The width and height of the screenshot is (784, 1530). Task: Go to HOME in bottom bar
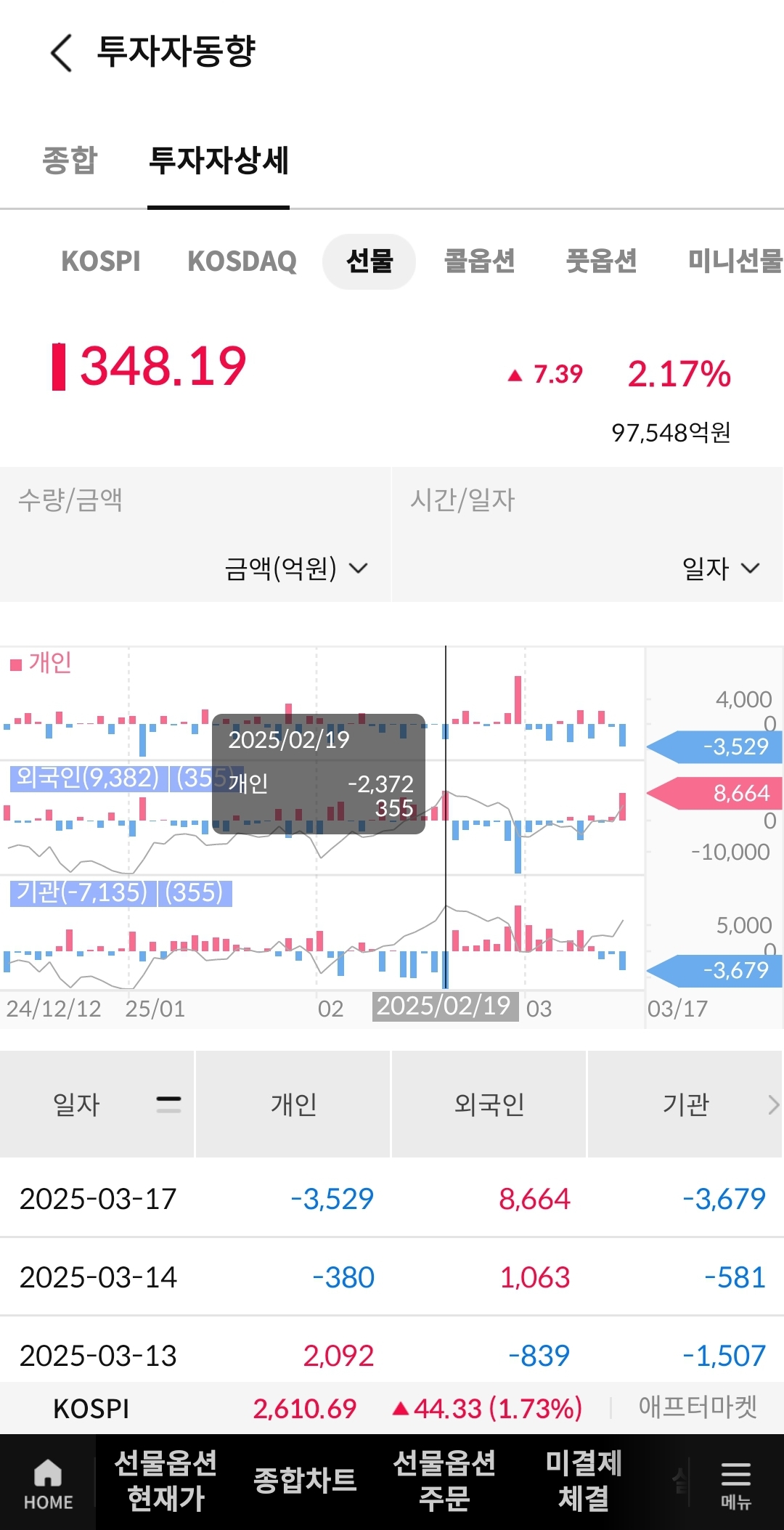[x=48, y=1483]
